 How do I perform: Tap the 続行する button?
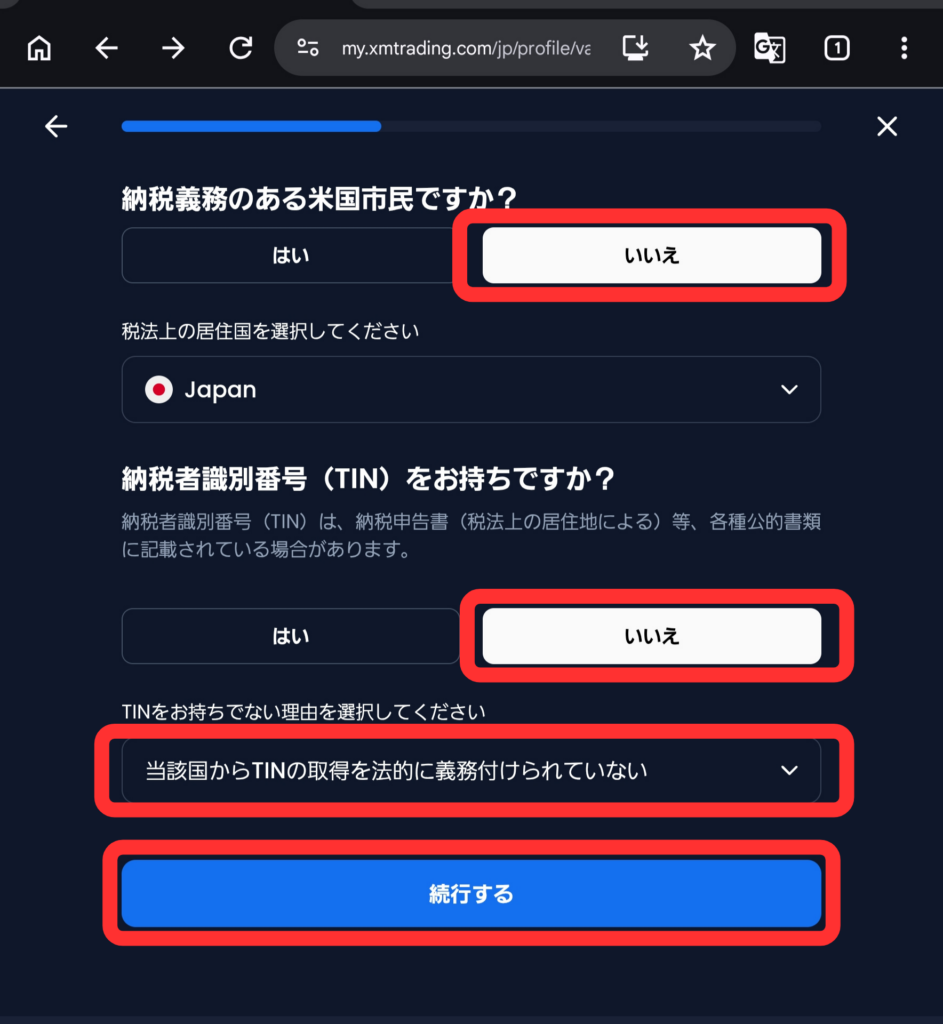pyautogui.click(x=471, y=893)
